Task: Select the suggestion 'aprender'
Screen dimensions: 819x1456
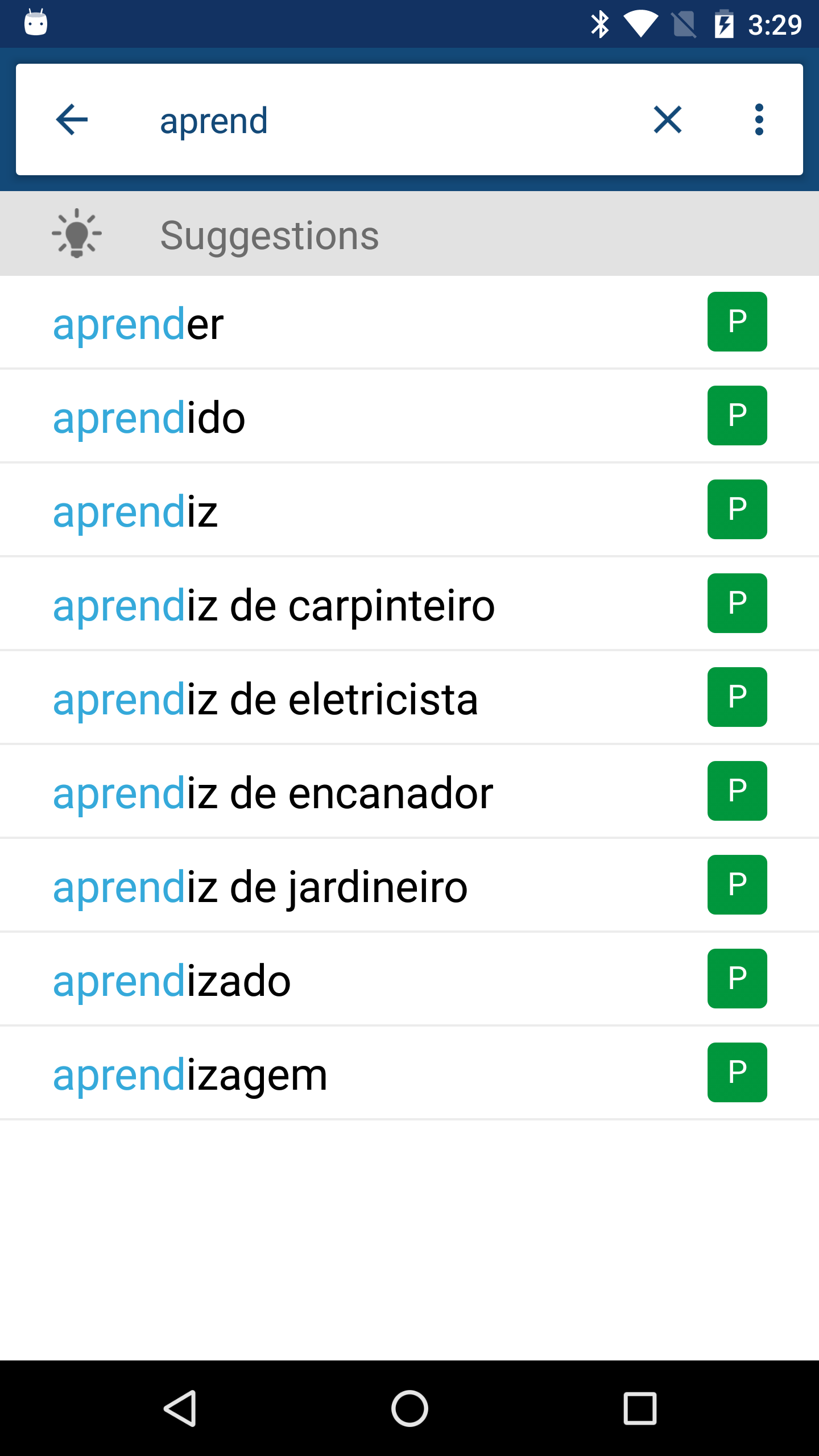Action: click(x=409, y=322)
